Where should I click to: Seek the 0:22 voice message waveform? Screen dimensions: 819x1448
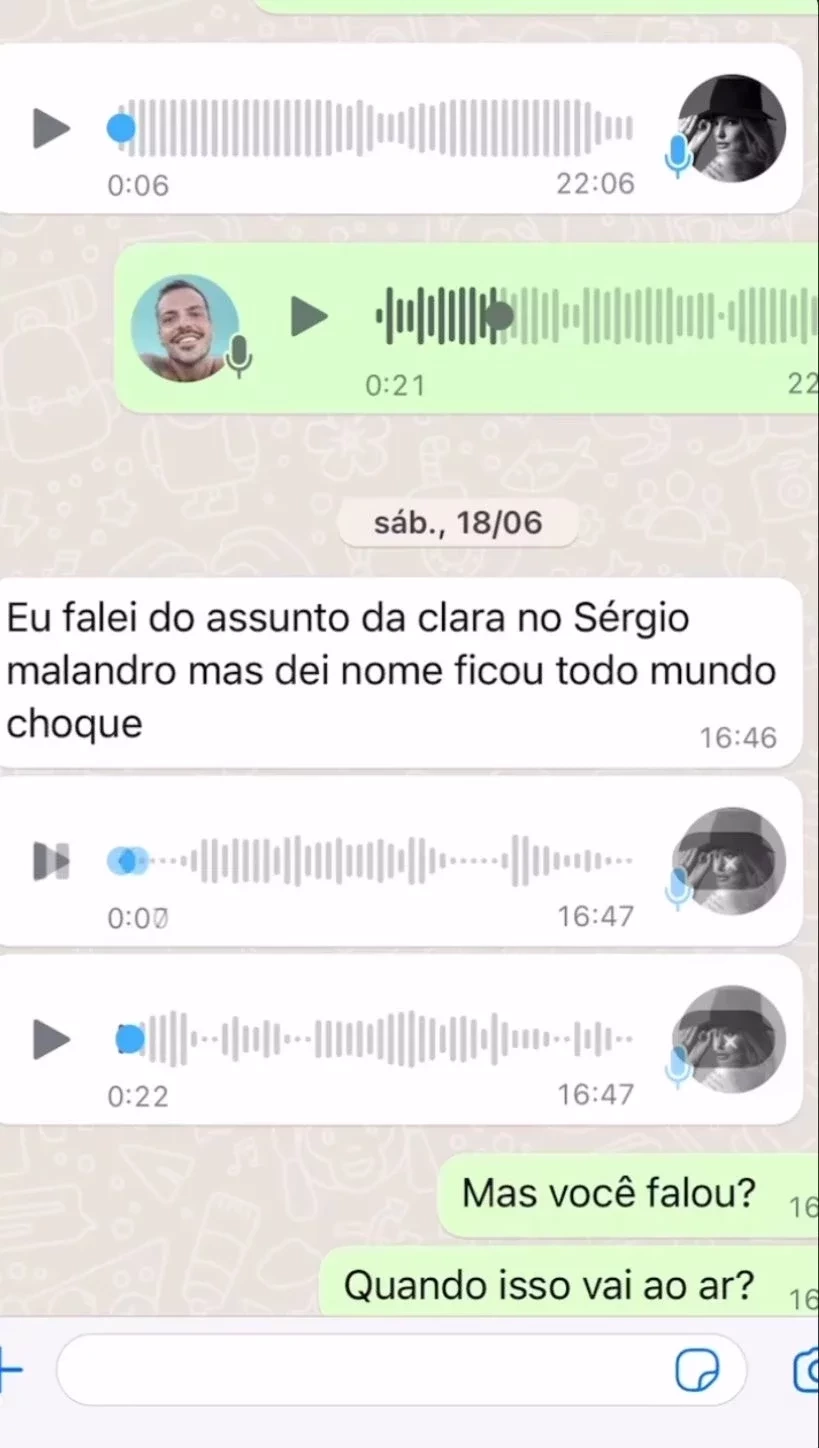[x=380, y=1039]
